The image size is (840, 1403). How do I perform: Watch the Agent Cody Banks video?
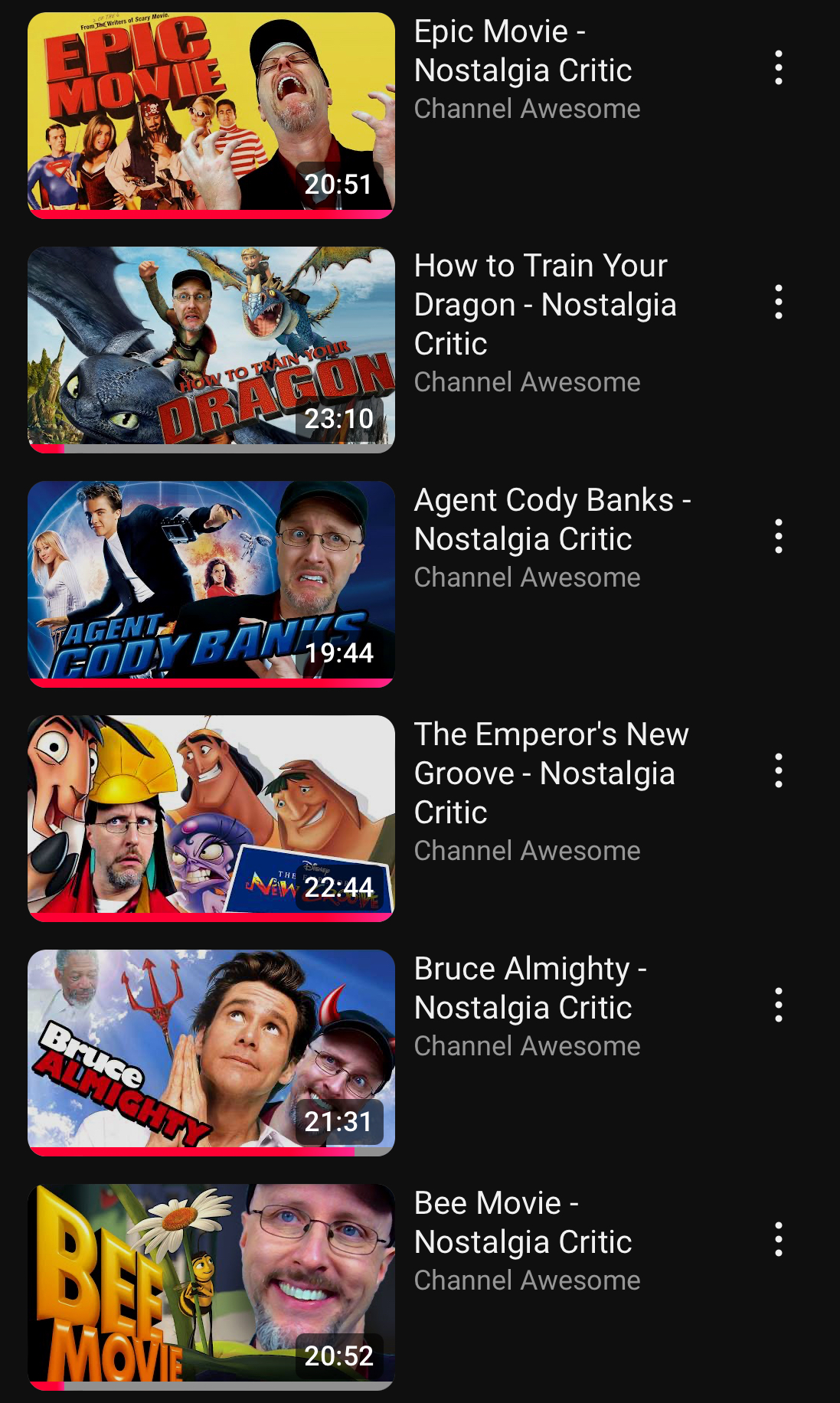211,584
